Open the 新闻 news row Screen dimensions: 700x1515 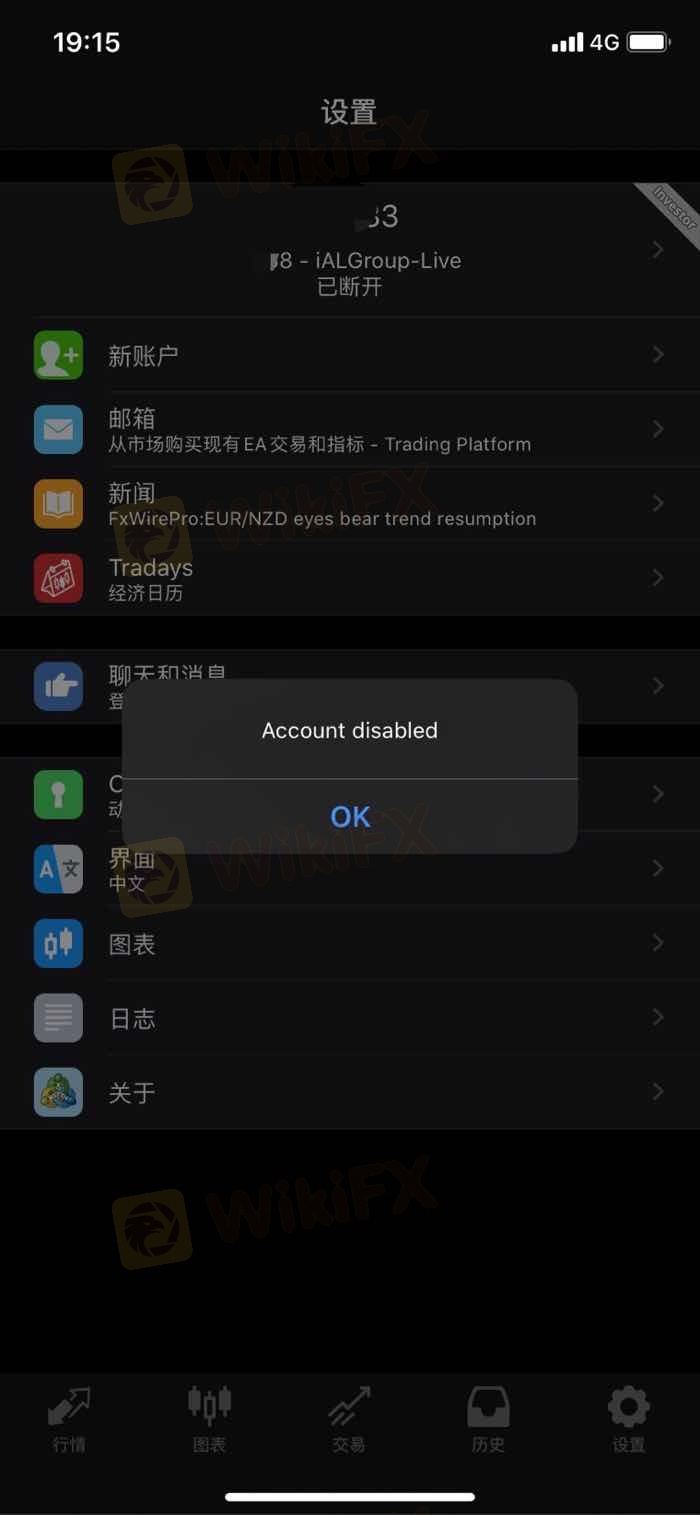[x=350, y=504]
